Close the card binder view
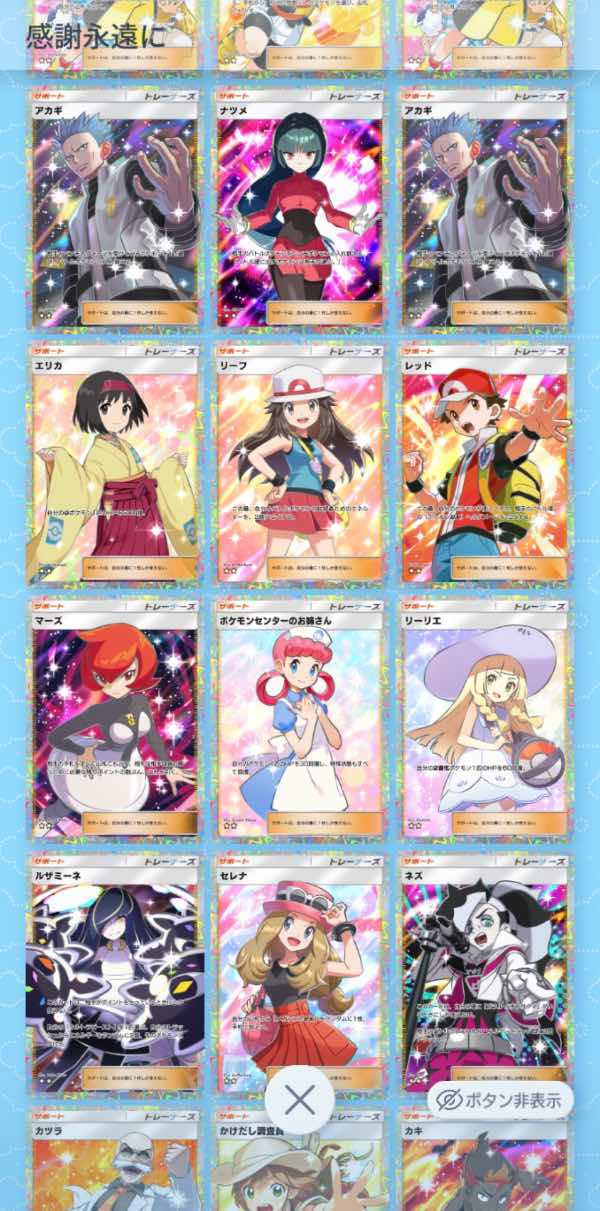 click(x=299, y=1101)
